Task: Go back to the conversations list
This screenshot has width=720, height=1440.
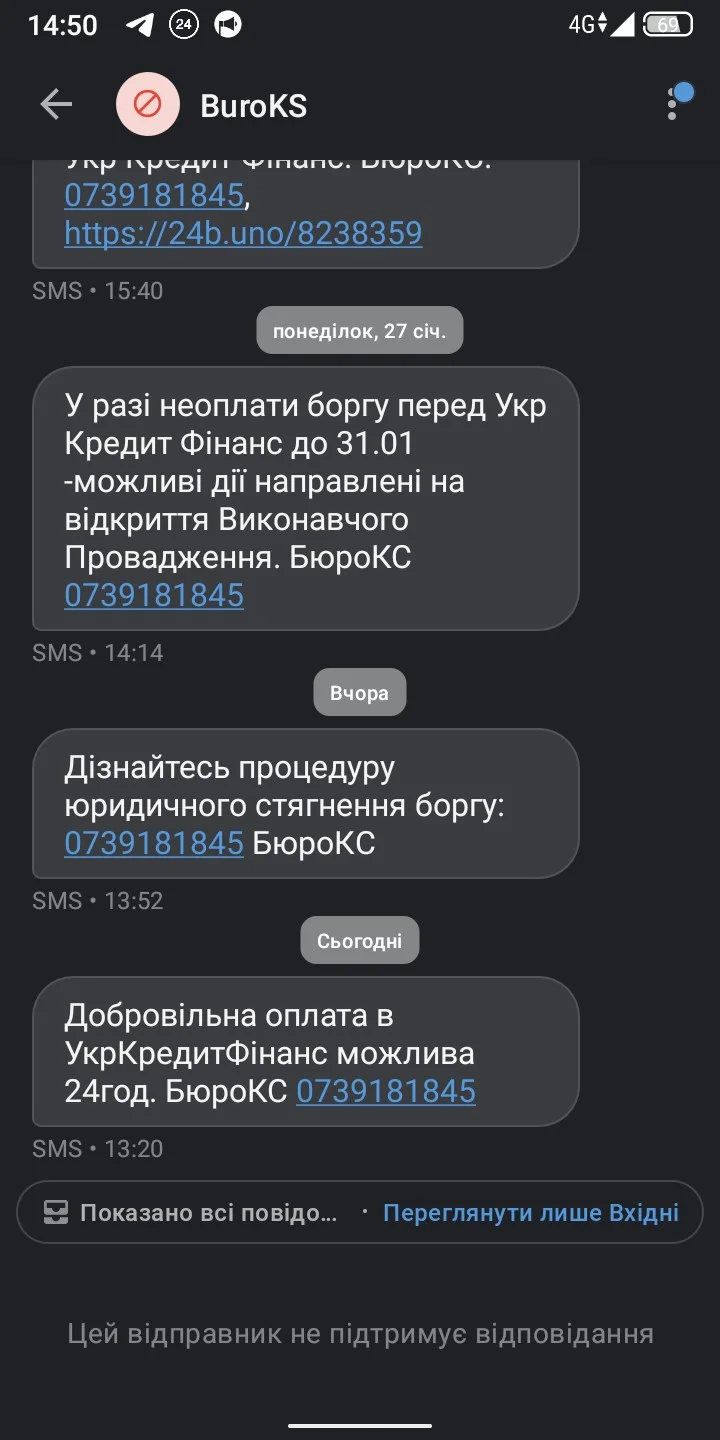Action: 56,105
